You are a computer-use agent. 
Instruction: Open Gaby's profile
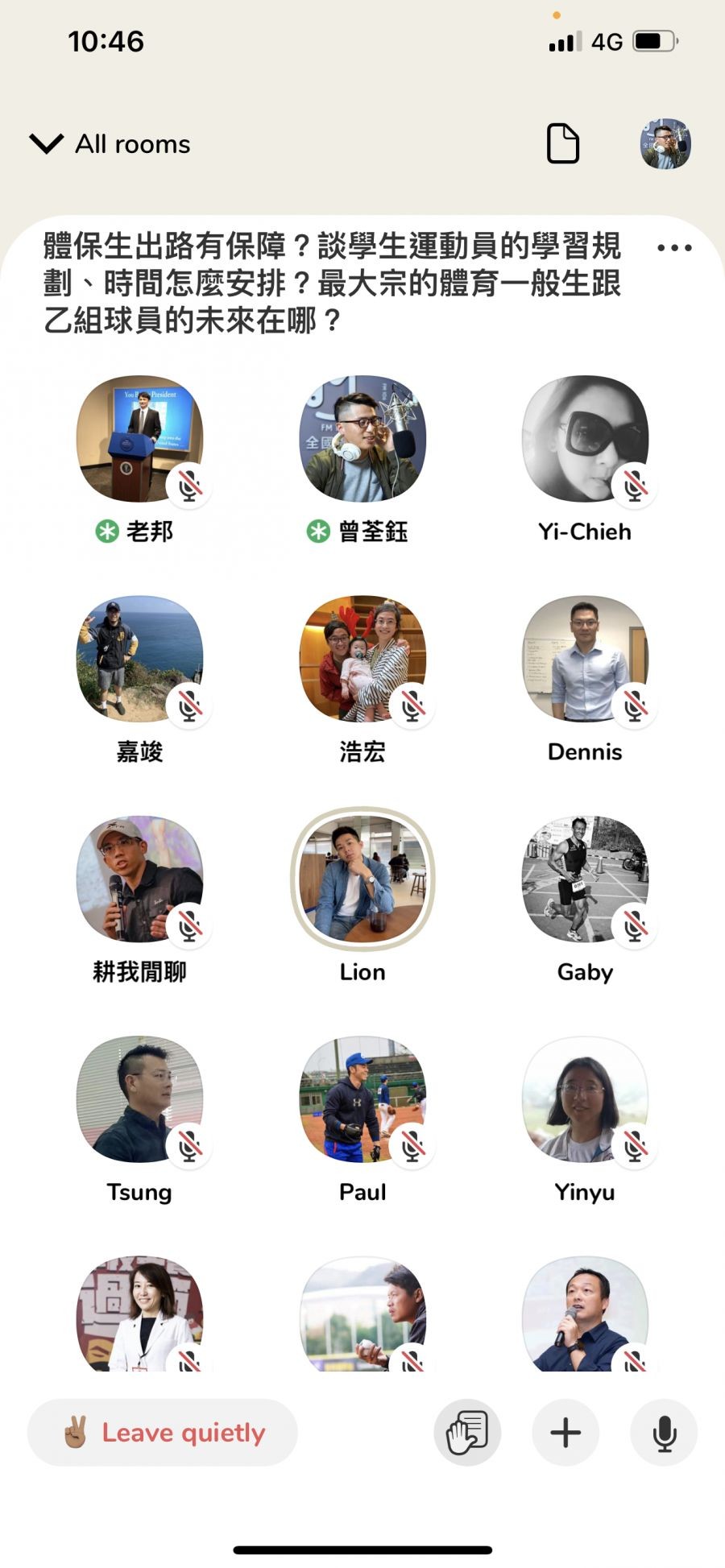[x=585, y=879]
